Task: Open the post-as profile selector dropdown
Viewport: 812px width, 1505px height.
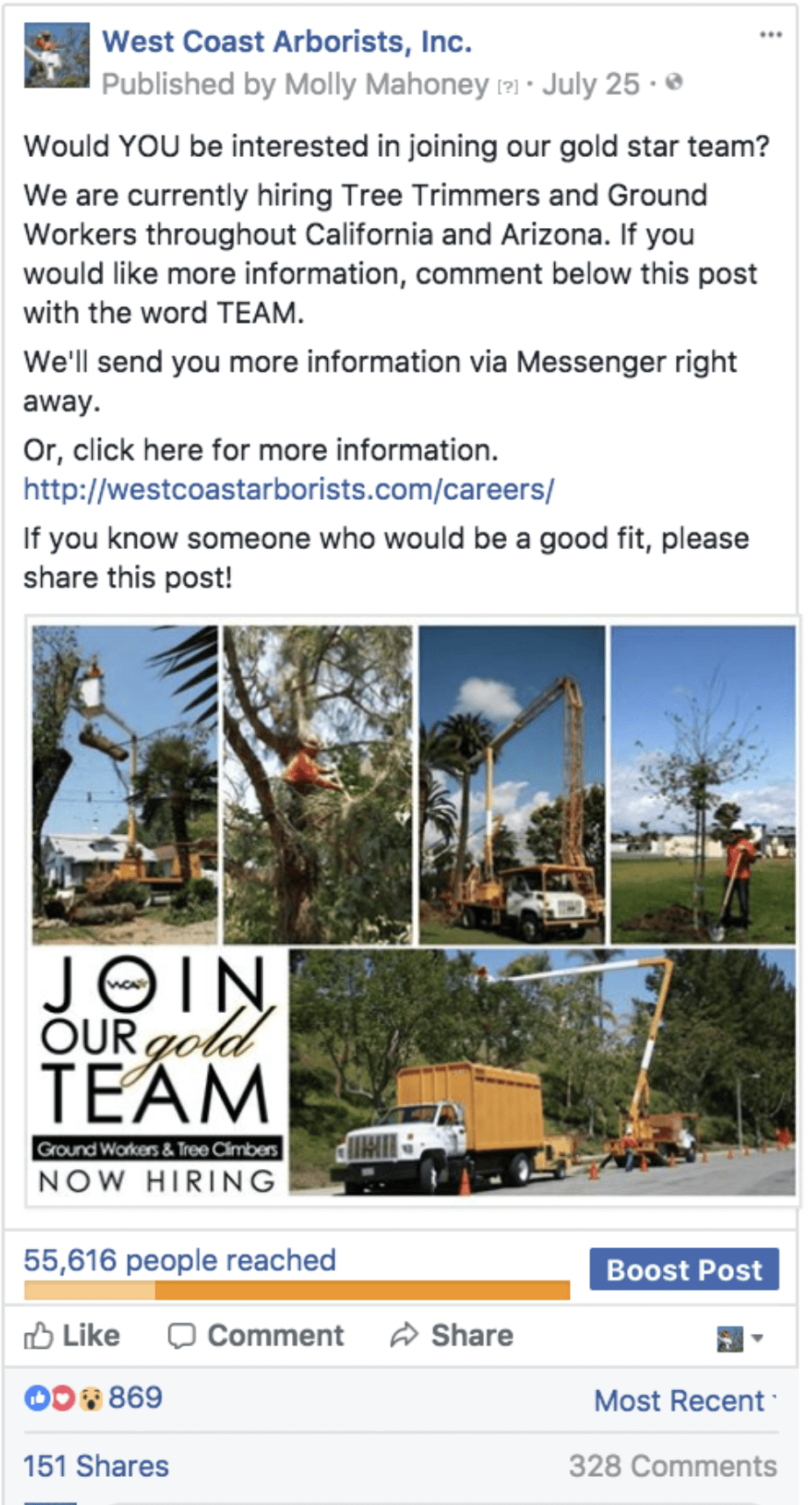Action: [x=740, y=1338]
